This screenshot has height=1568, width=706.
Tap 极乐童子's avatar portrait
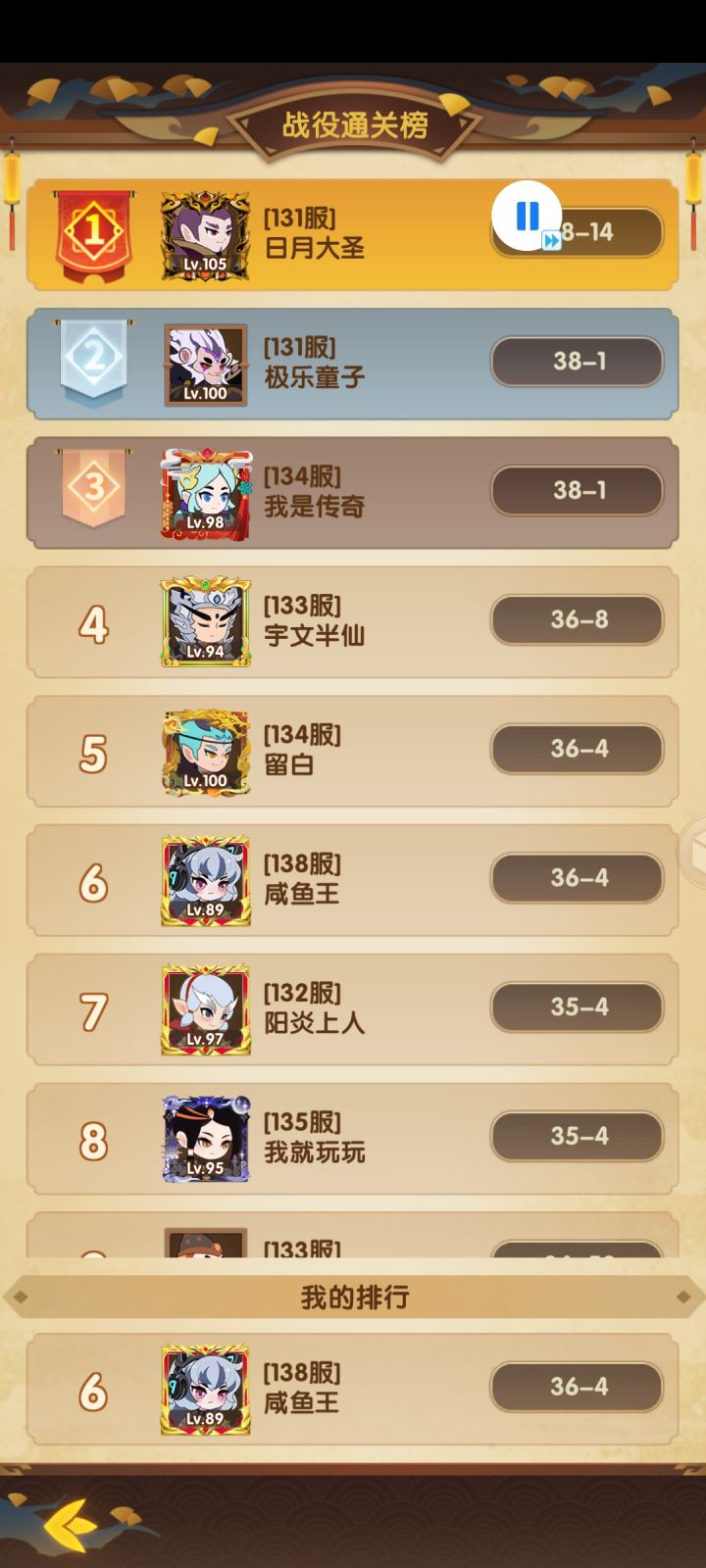[x=207, y=361]
